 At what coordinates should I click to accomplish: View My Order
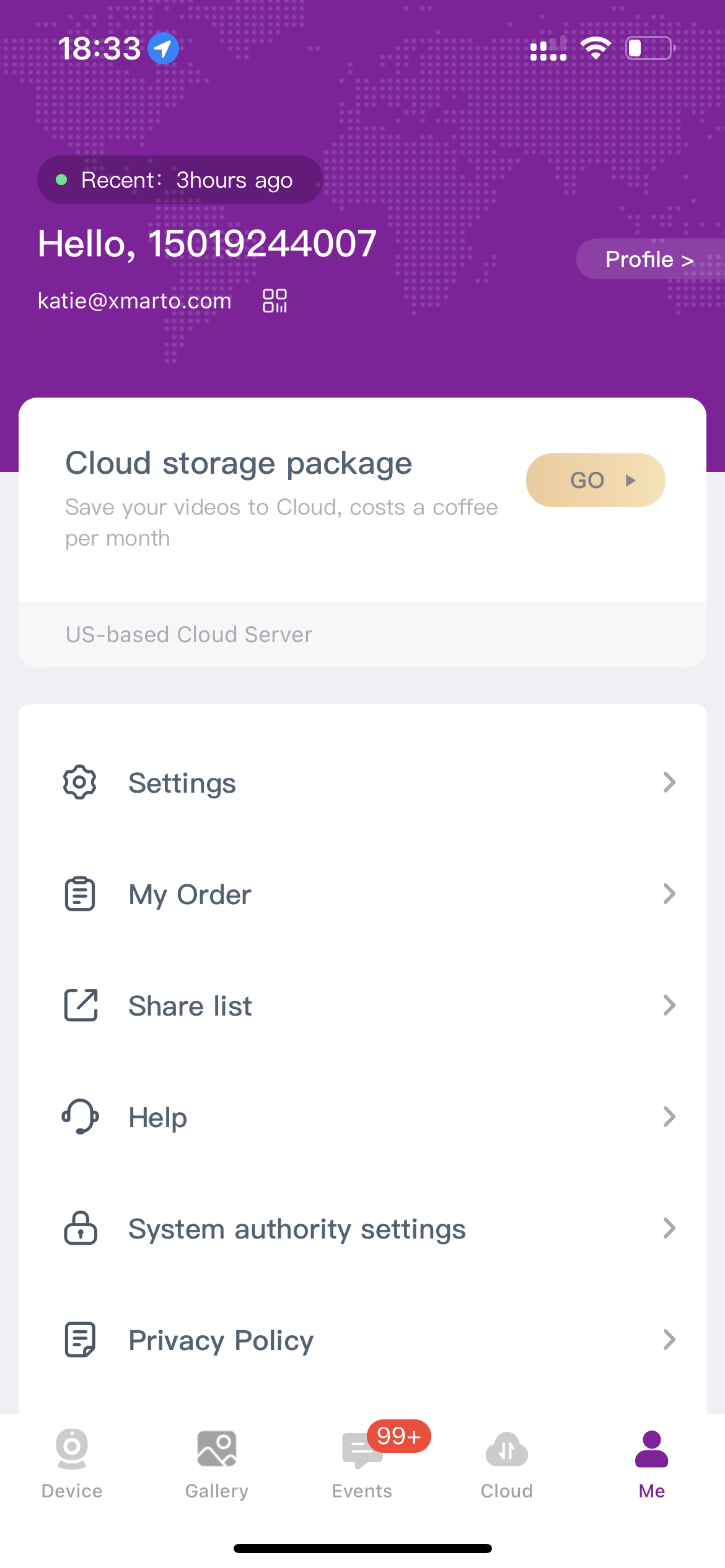(362, 894)
